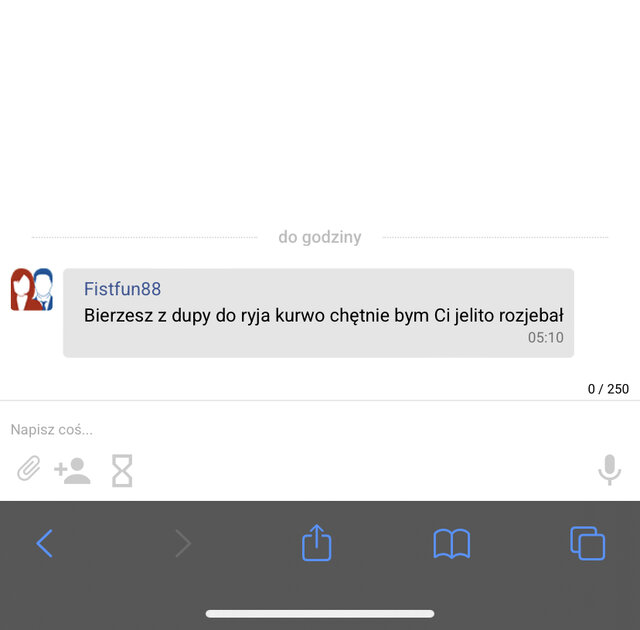Tap the microphone to record voice
The width and height of the screenshot is (640, 630).
(x=609, y=469)
